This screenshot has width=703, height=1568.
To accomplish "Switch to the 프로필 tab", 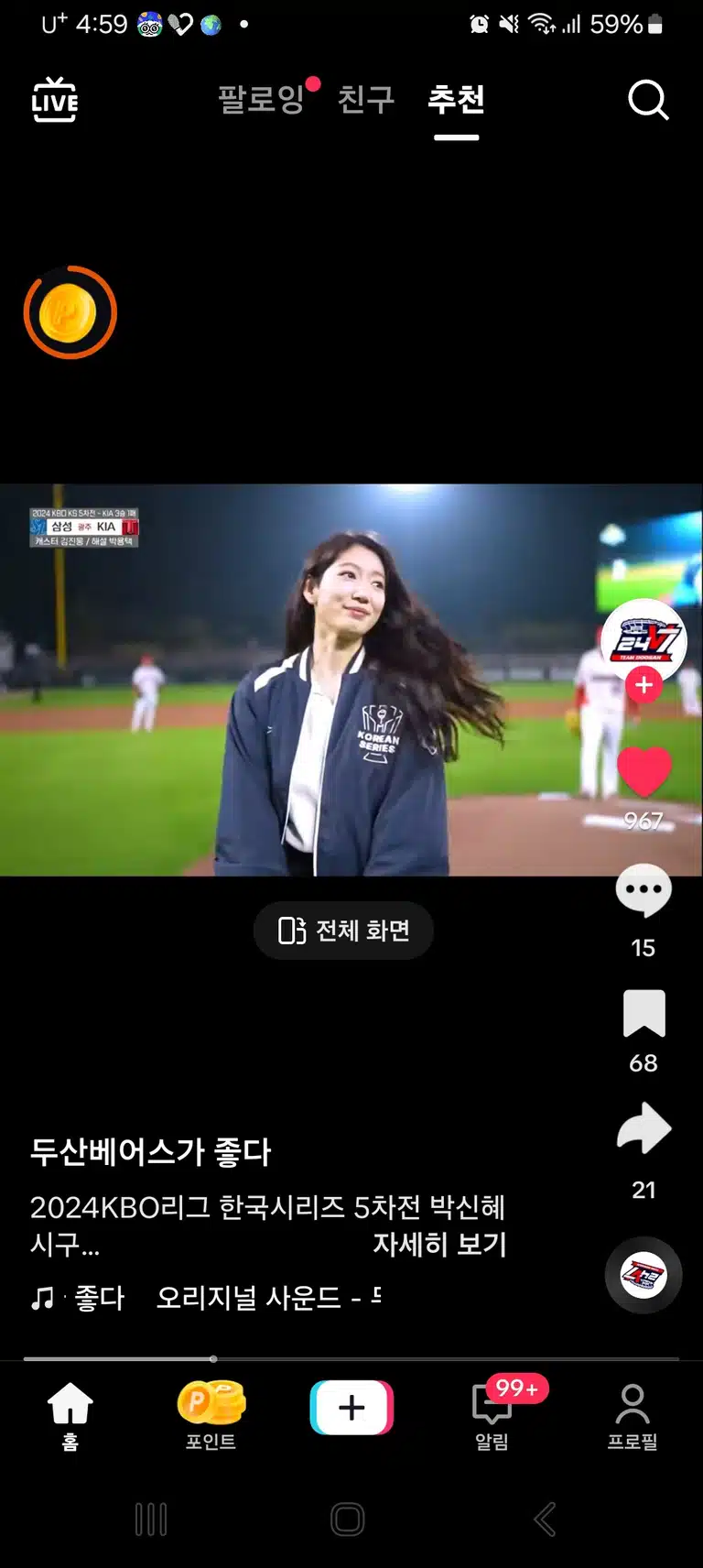I will click(633, 1416).
